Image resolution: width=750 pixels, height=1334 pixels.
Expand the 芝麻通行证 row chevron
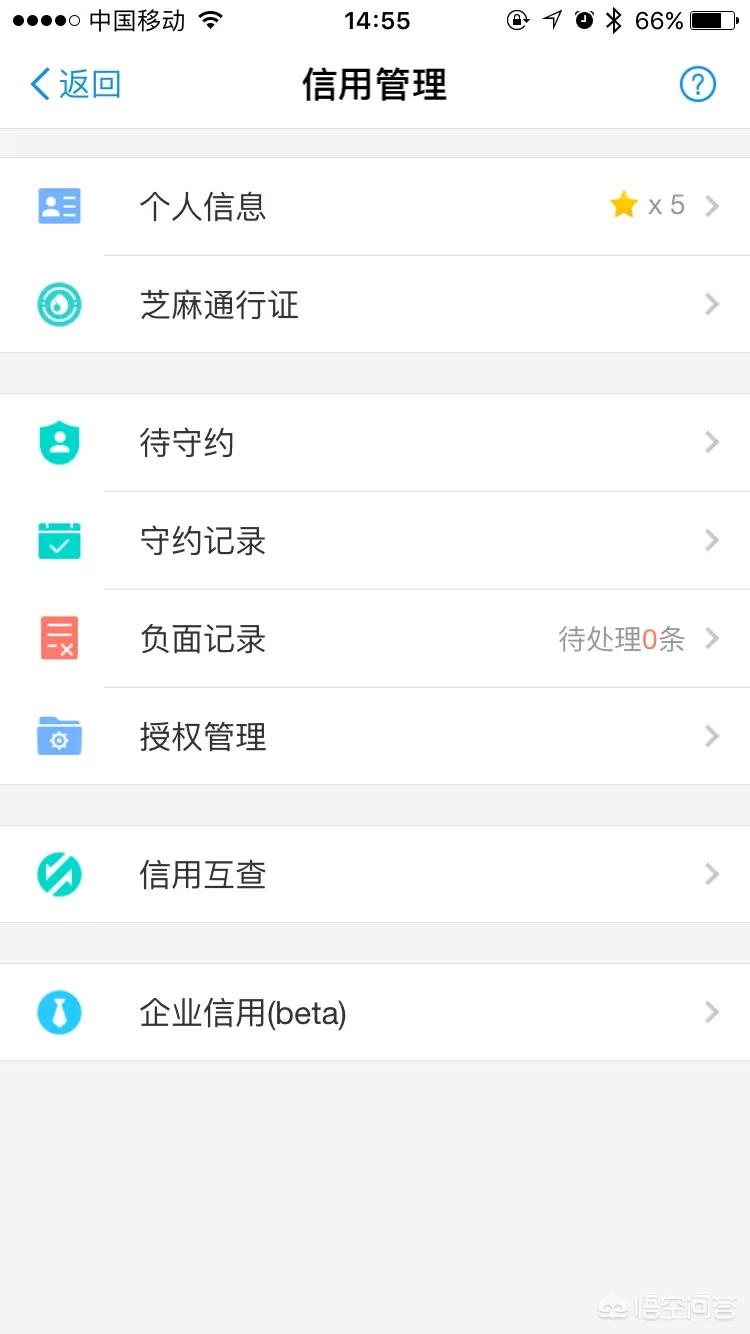711,305
